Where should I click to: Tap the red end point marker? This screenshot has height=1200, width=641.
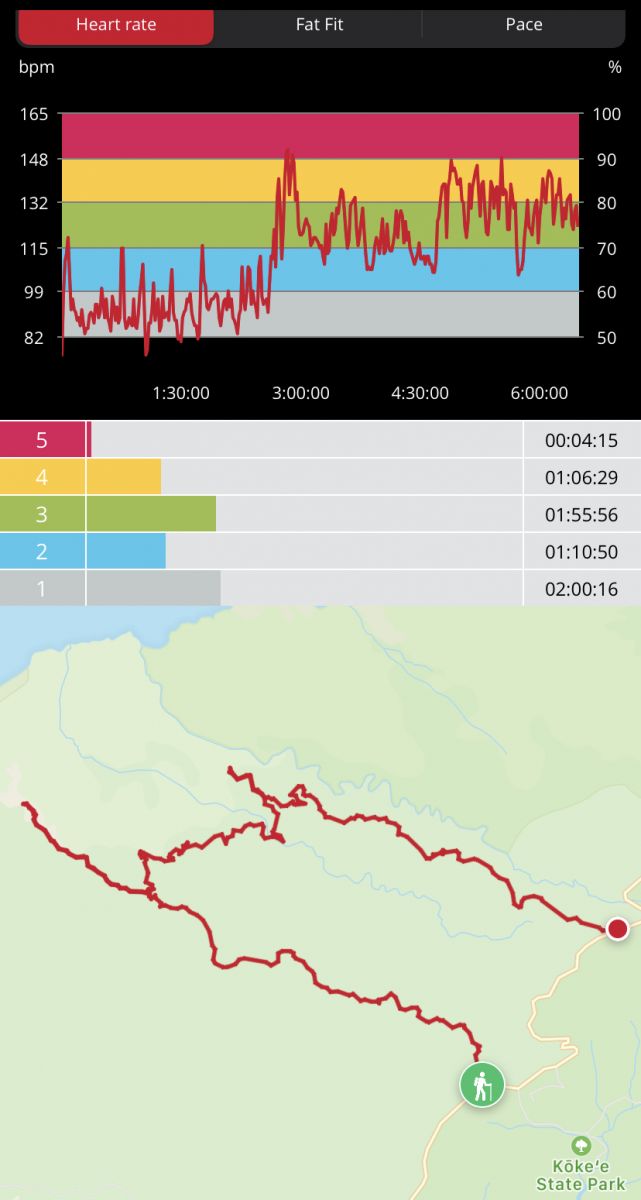click(x=618, y=929)
